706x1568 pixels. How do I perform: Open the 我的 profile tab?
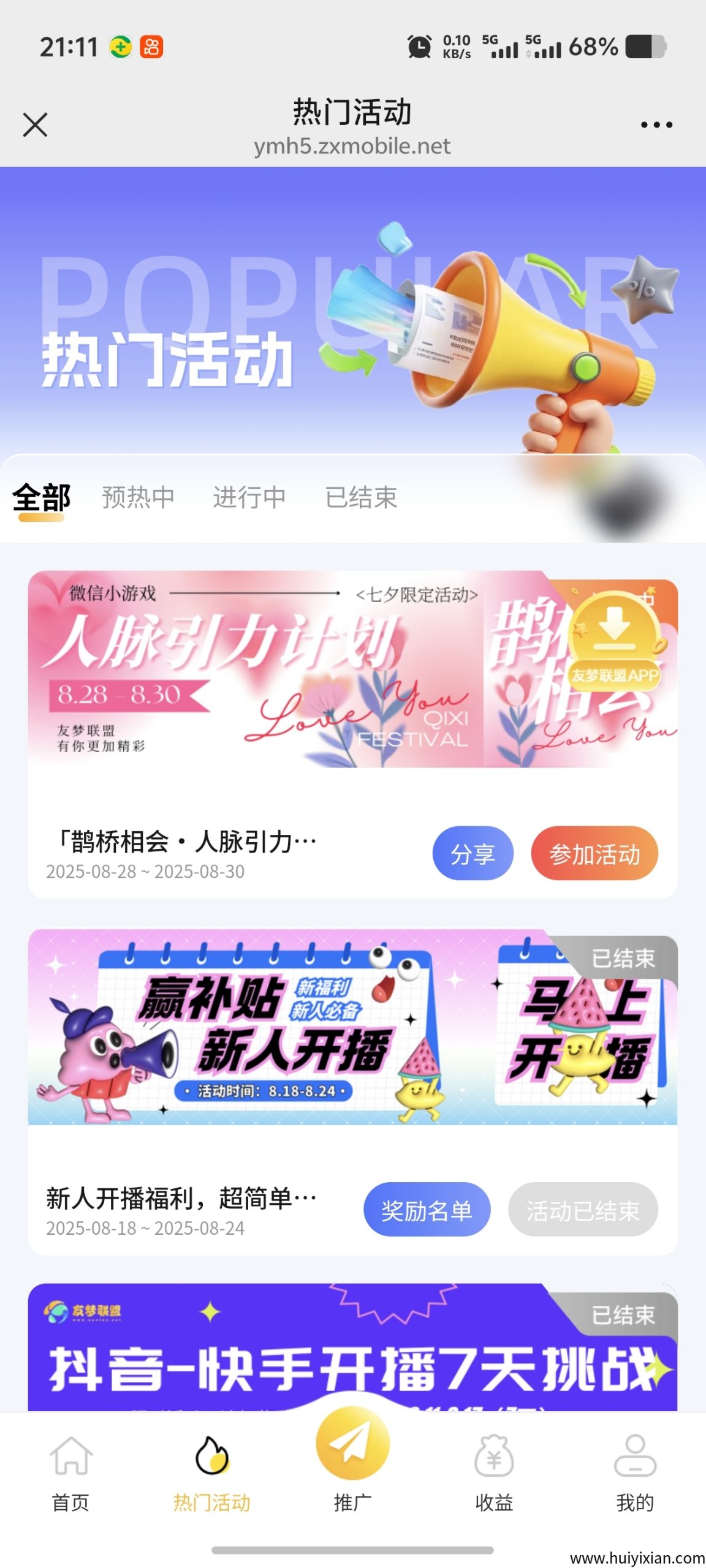click(x=635, y=1473)
